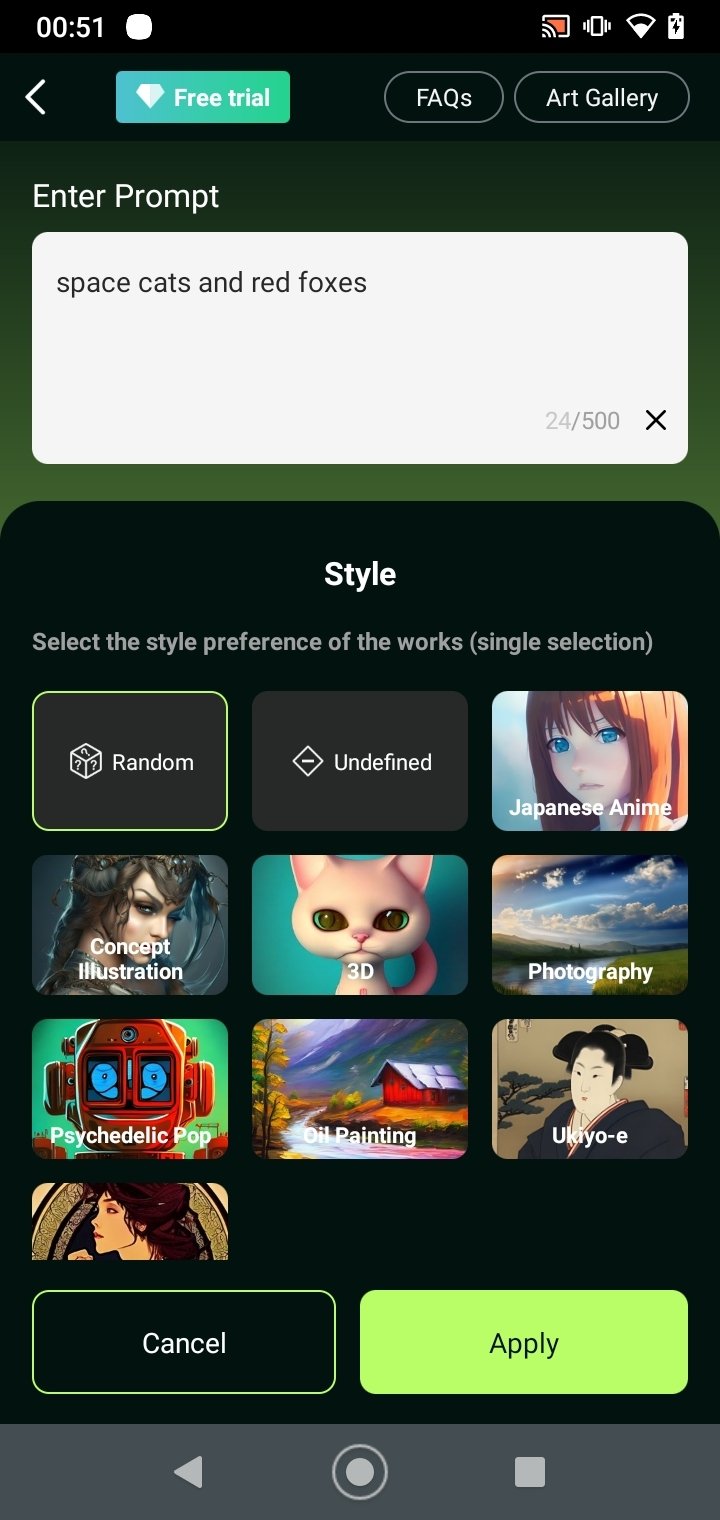This screenshot has height=1520, width=720.
Task: Pick the Photography style
Action: click(590, 925)
